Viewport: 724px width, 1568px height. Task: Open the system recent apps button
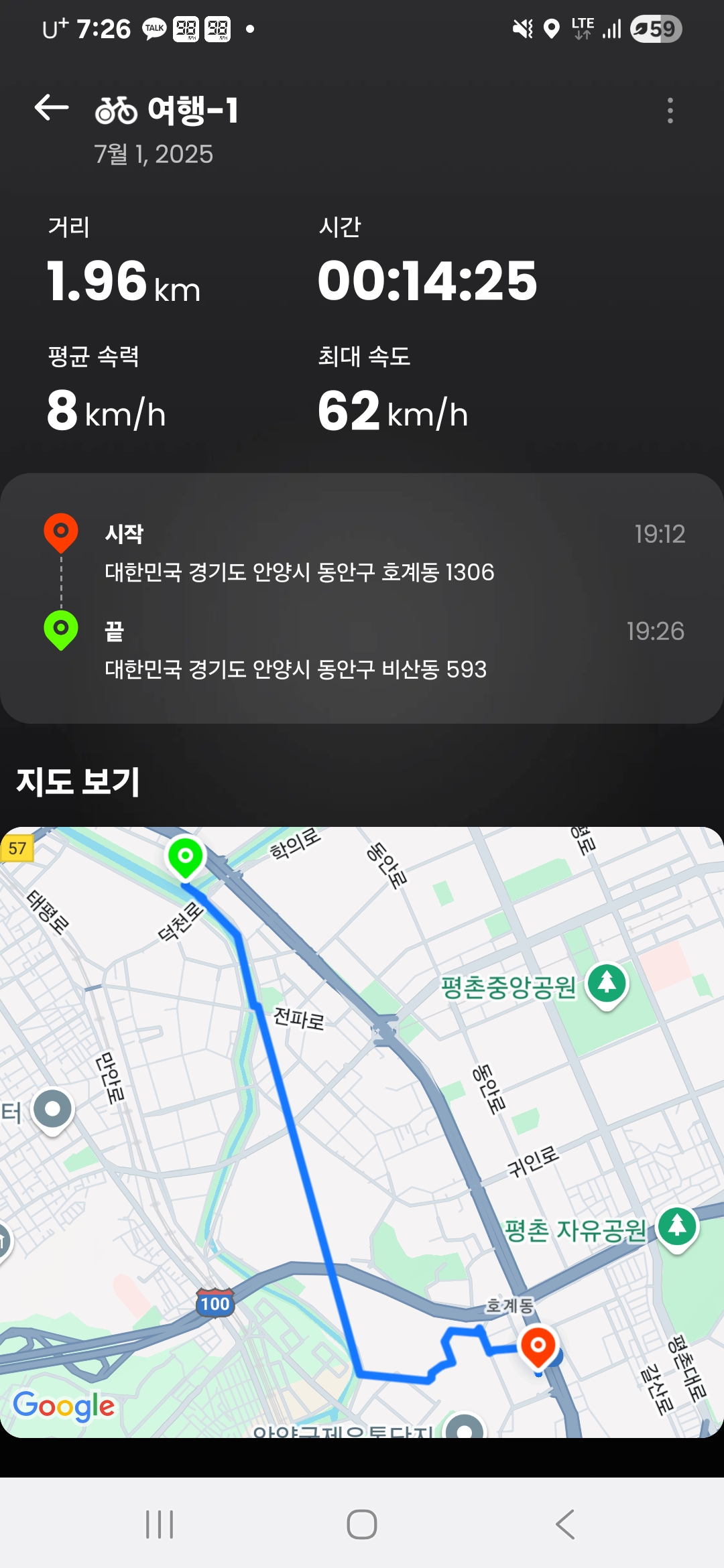click(160, 1524)
